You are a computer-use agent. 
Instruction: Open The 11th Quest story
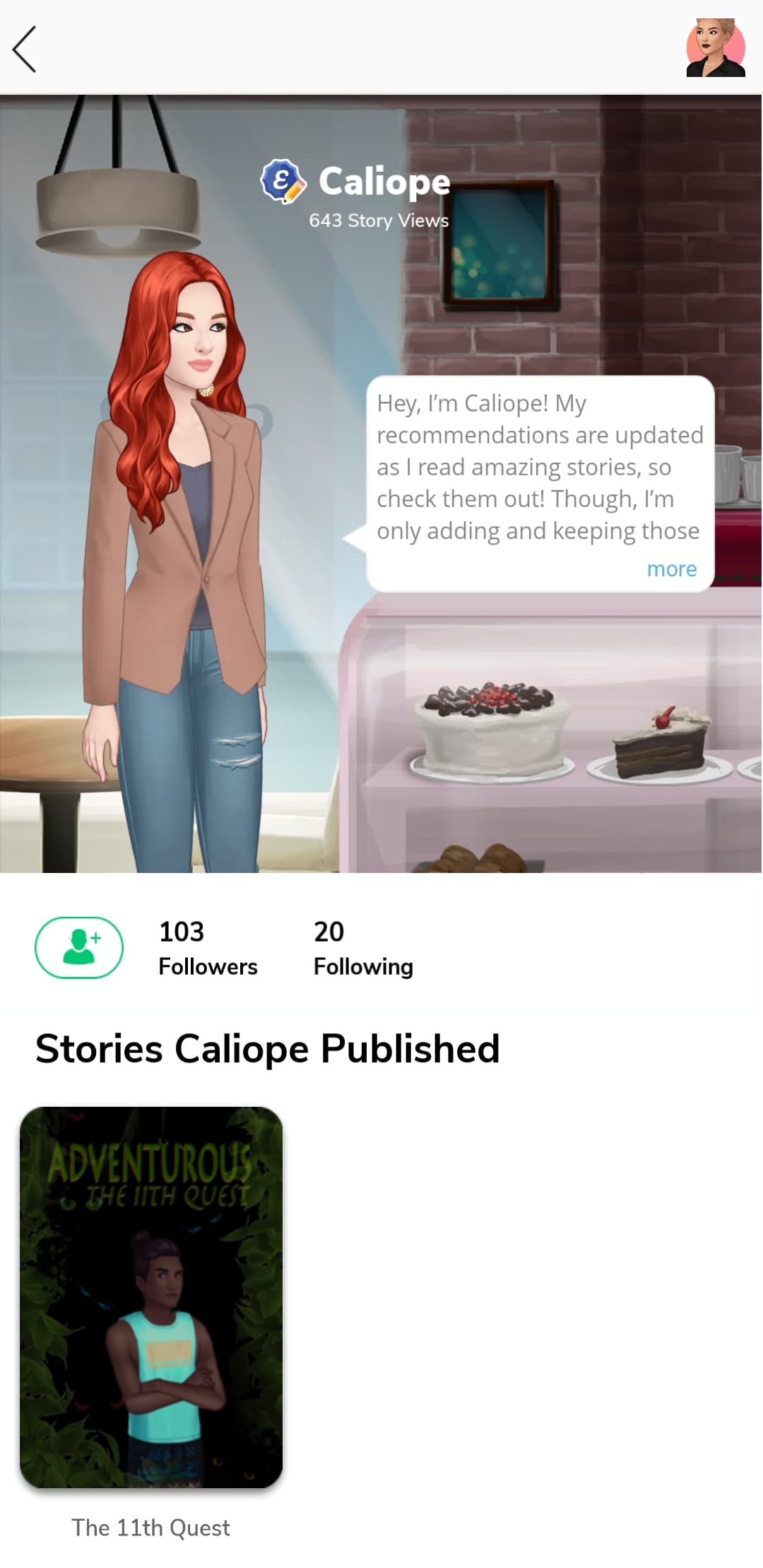coord(151,1298)
